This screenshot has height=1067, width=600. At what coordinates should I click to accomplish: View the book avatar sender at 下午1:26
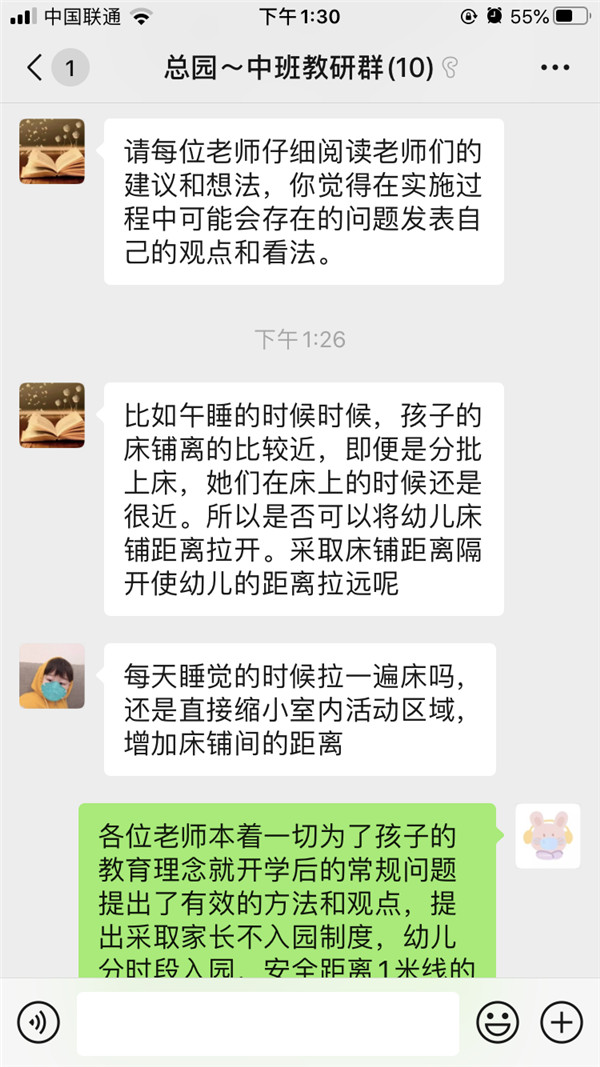[52, 415]
